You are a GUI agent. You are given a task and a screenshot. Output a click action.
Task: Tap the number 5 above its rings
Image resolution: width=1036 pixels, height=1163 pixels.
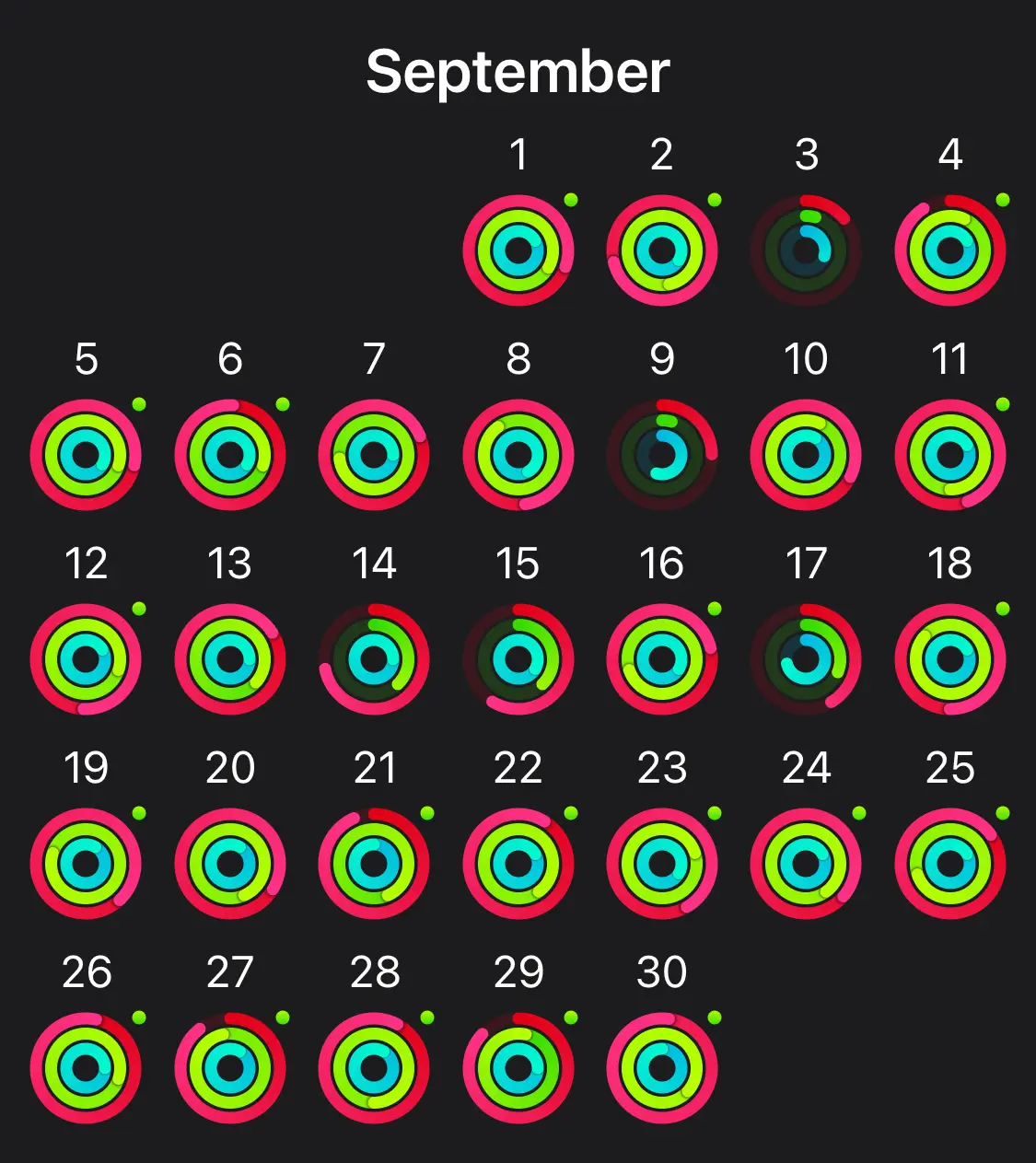pos(86,360)
